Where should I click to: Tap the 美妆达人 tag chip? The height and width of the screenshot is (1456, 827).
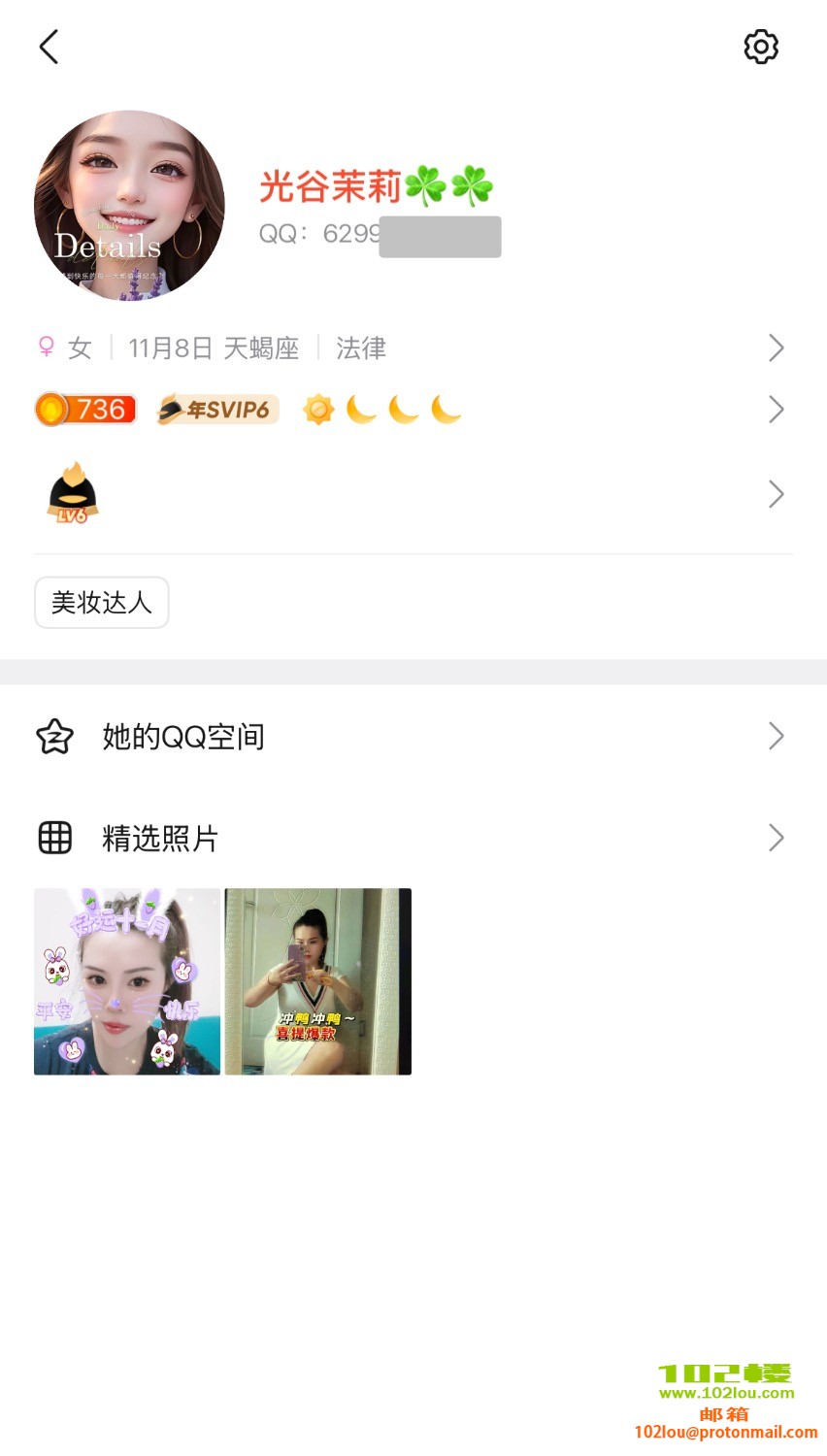(102, 603)
